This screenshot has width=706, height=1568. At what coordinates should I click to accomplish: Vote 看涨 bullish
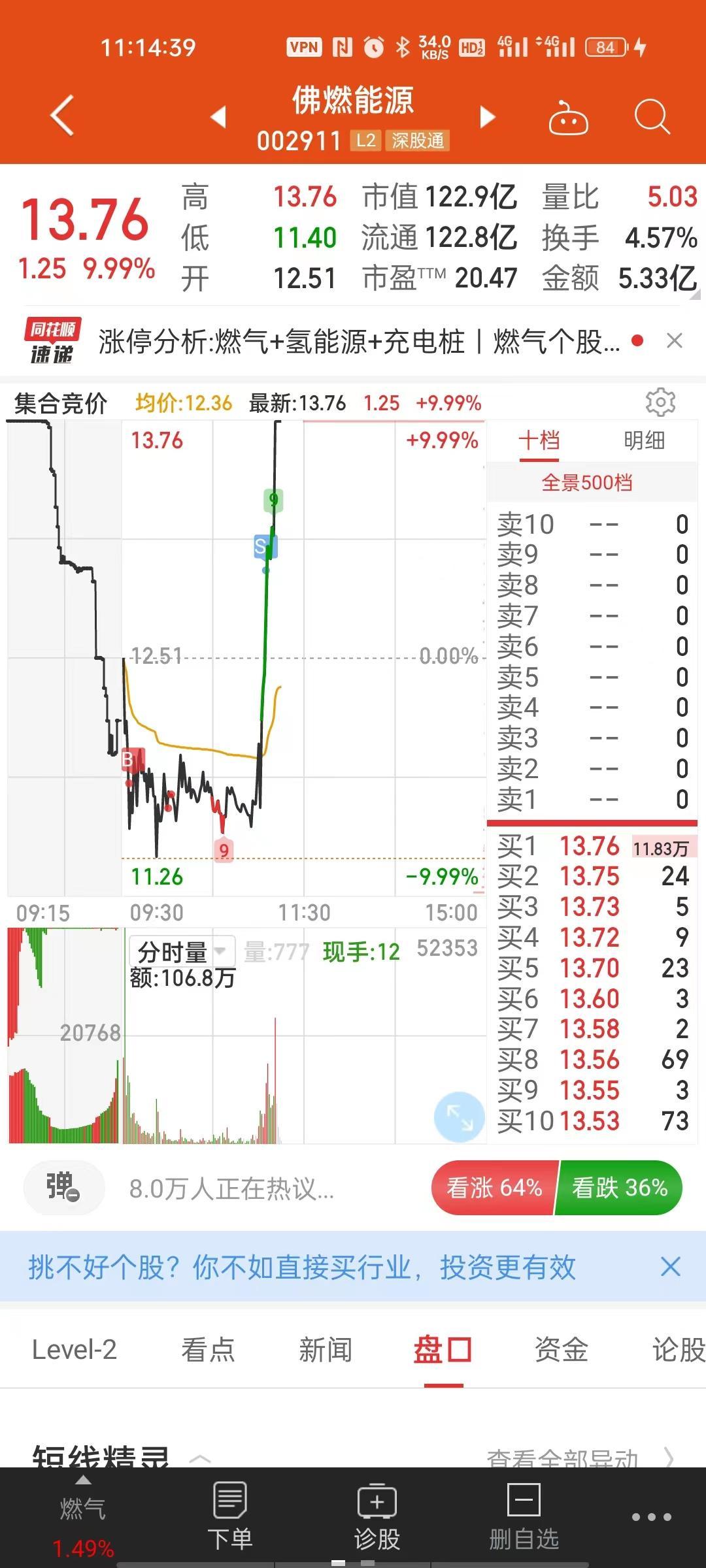coord(494,1187)
